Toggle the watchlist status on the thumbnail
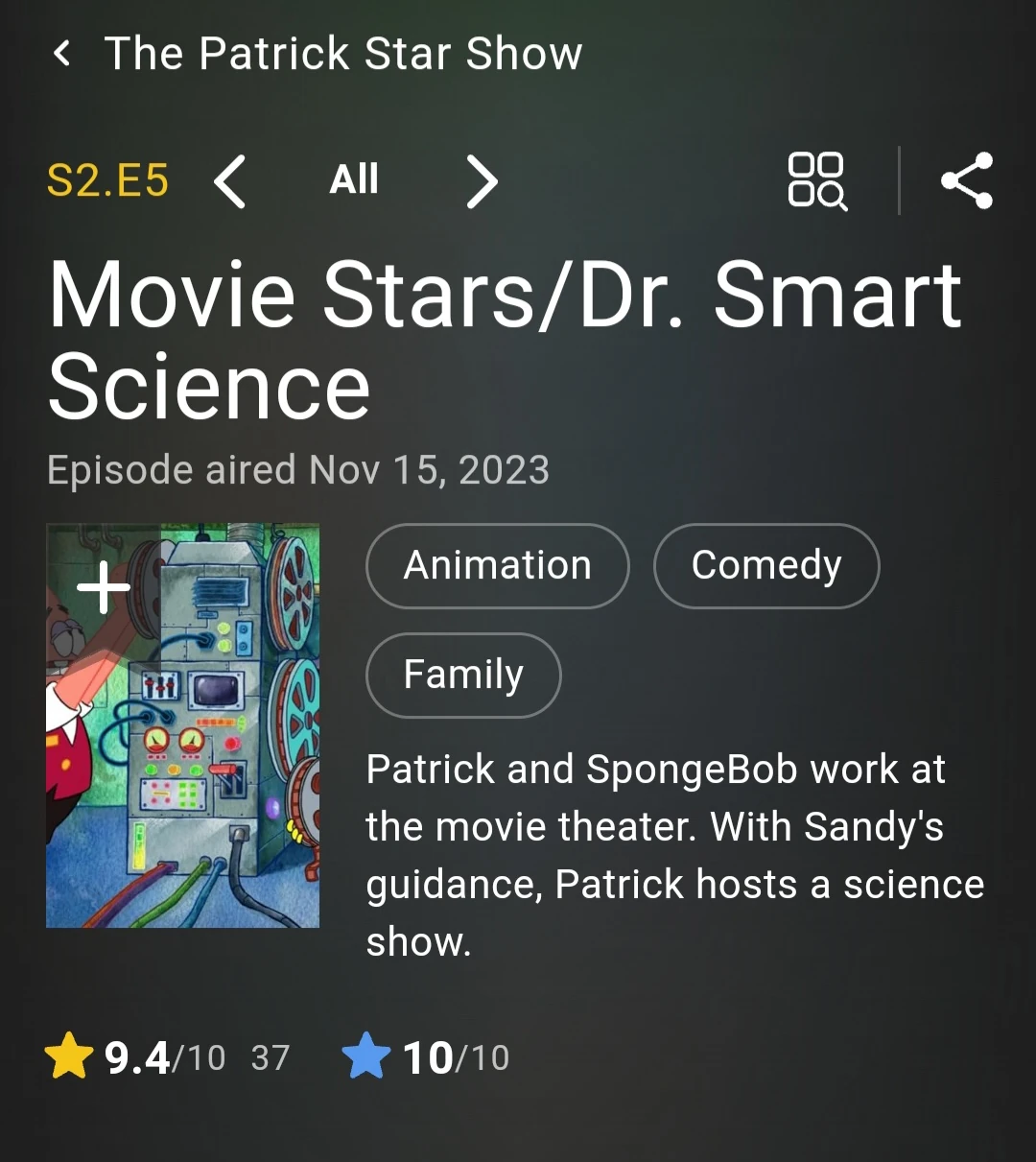The width and height of the screenshot is (1036, 1162). 103,586
